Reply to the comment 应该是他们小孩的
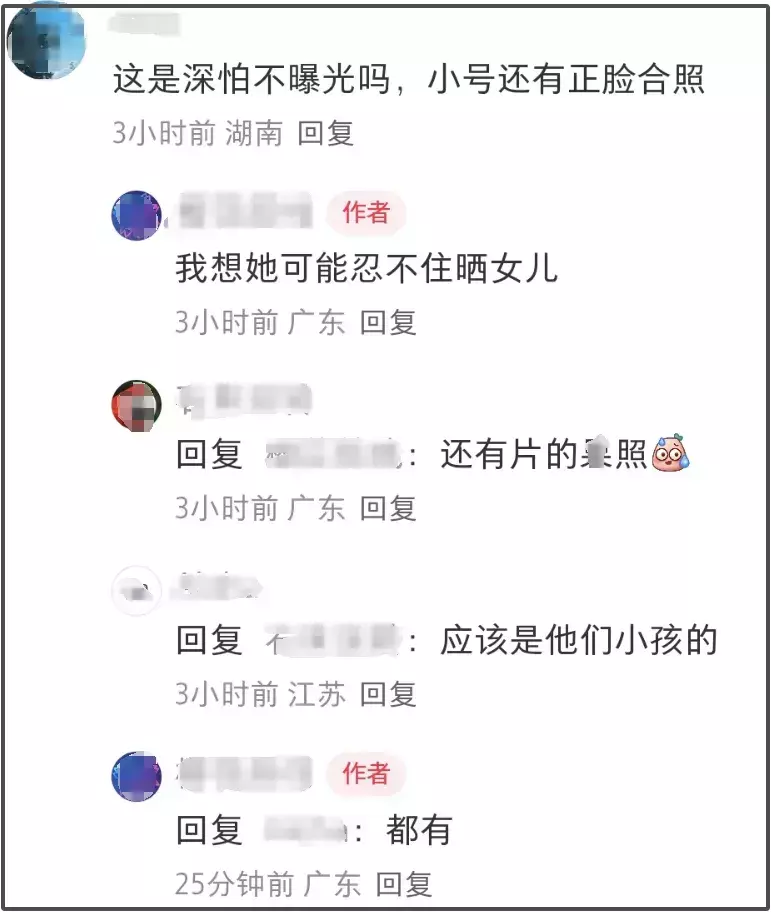The image size is (771, 912). point(388,694)
